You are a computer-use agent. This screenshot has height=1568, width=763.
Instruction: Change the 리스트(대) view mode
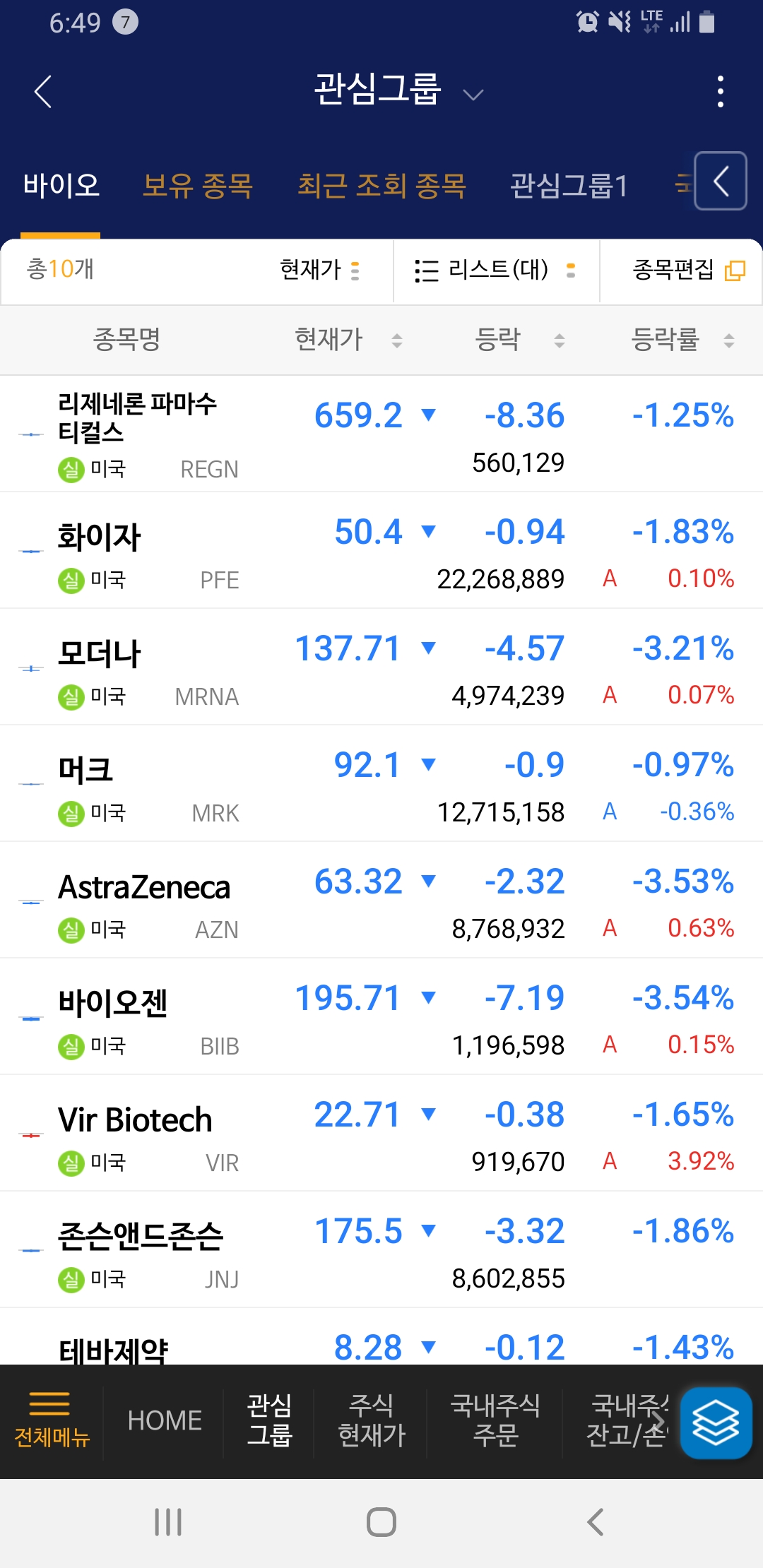[x=496, y=270]
